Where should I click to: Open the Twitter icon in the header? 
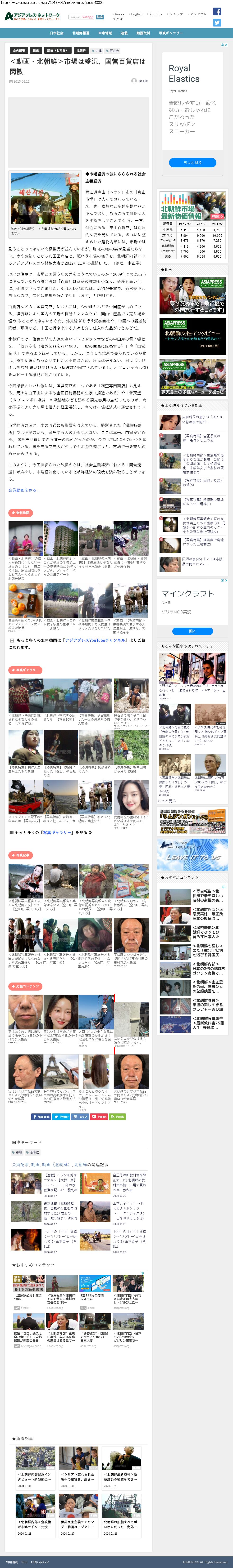pos(217,22)
